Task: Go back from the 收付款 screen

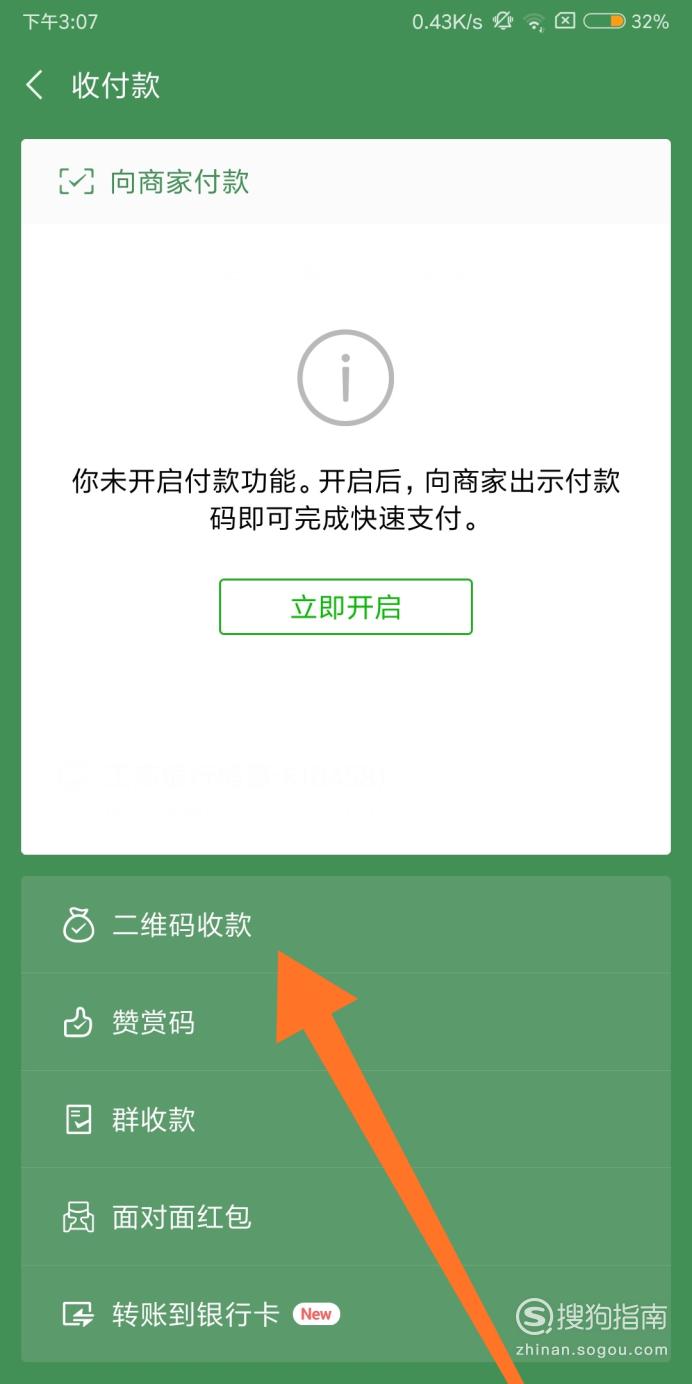Action: point(35,85)
